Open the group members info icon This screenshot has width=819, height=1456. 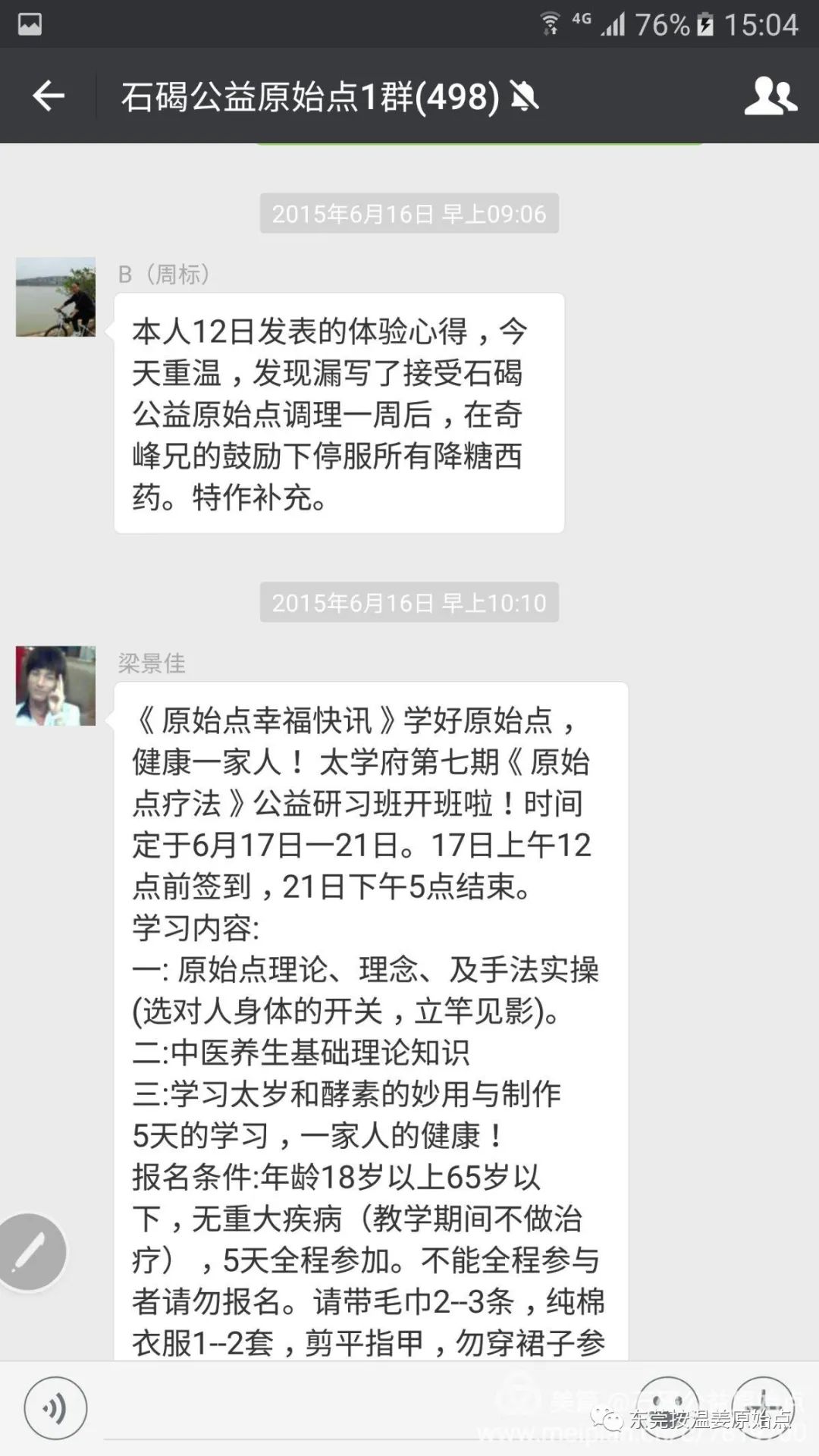[770, 96]
